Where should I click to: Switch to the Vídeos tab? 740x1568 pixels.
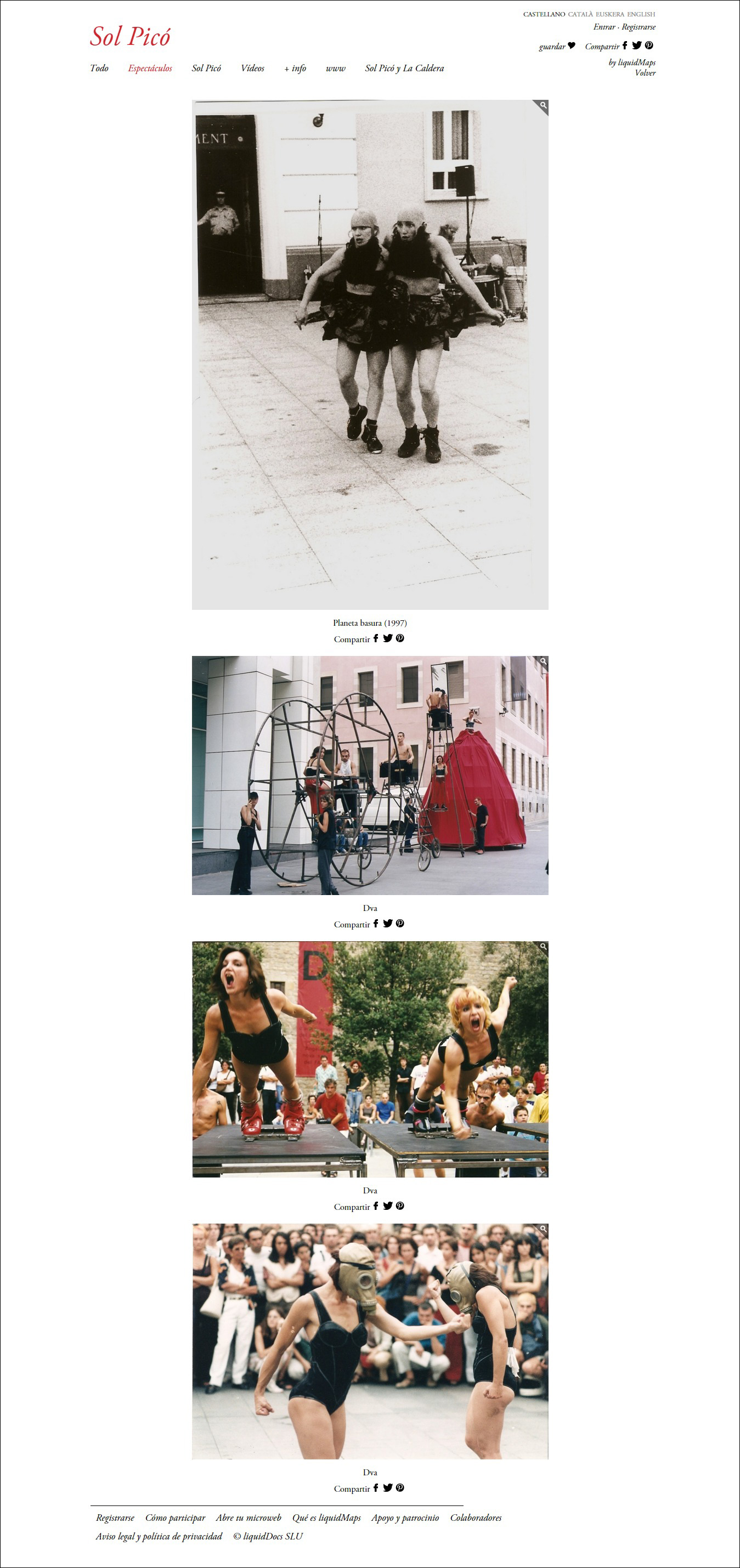[252, 68]
